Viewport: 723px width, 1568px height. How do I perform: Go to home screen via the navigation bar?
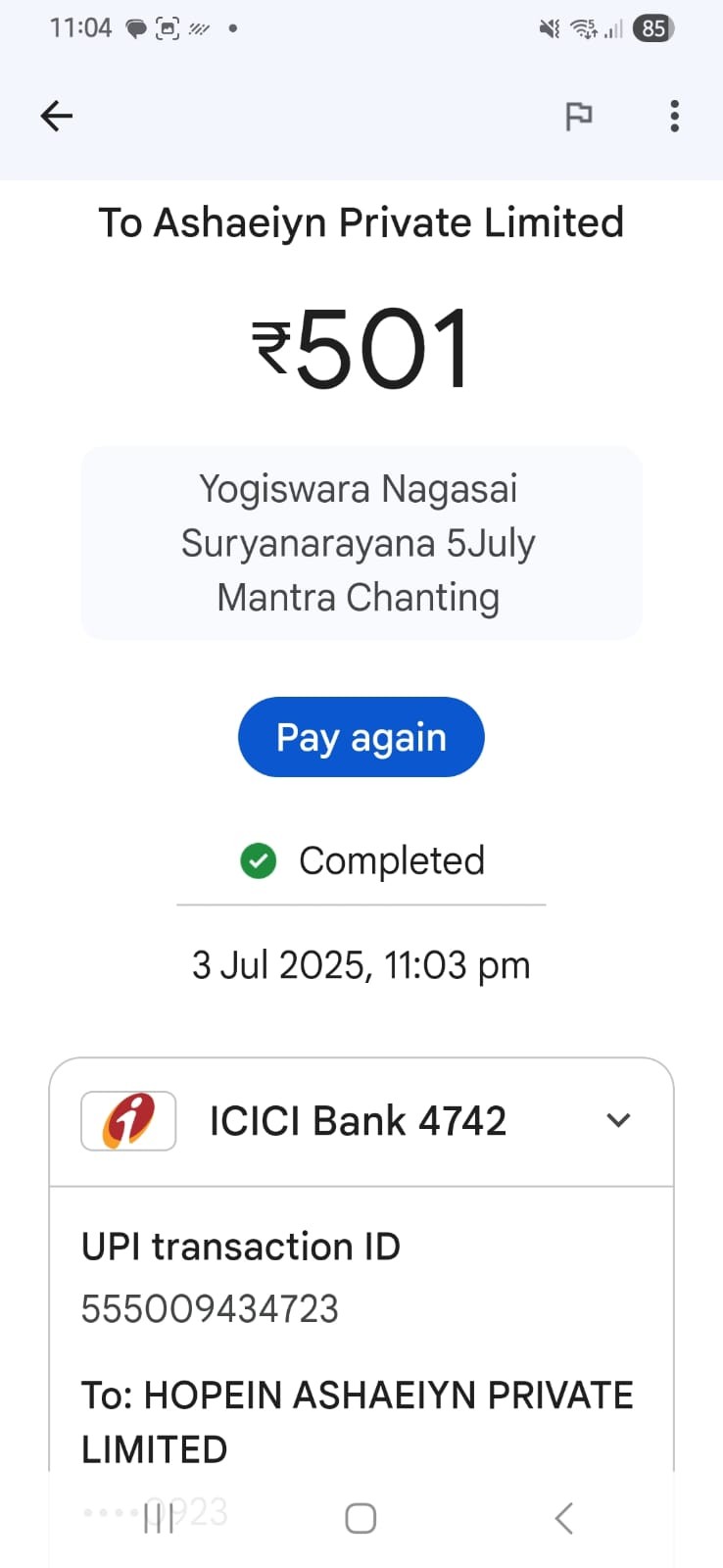361,1518
